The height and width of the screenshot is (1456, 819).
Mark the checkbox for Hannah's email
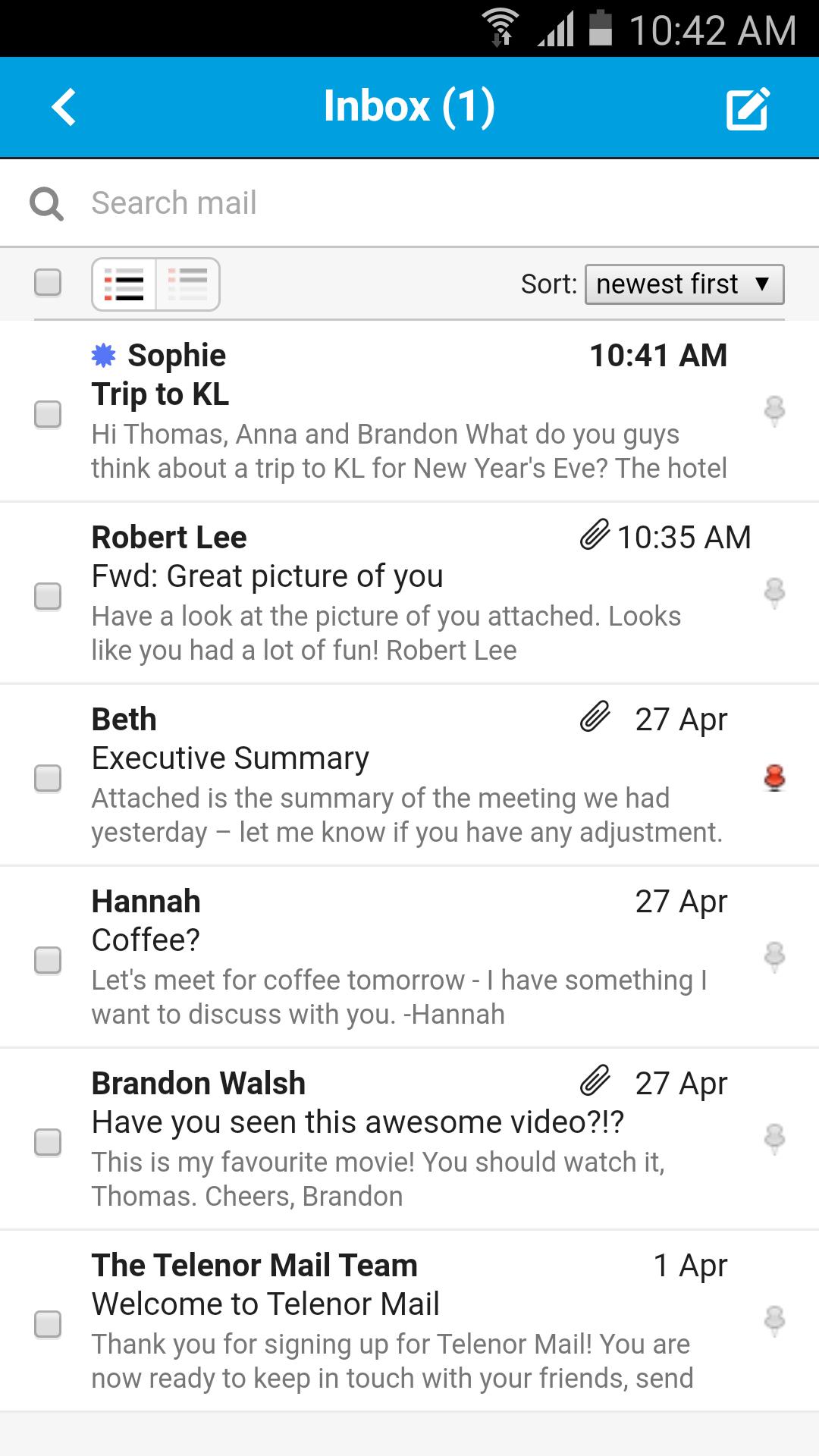click(x=48, y=961)
